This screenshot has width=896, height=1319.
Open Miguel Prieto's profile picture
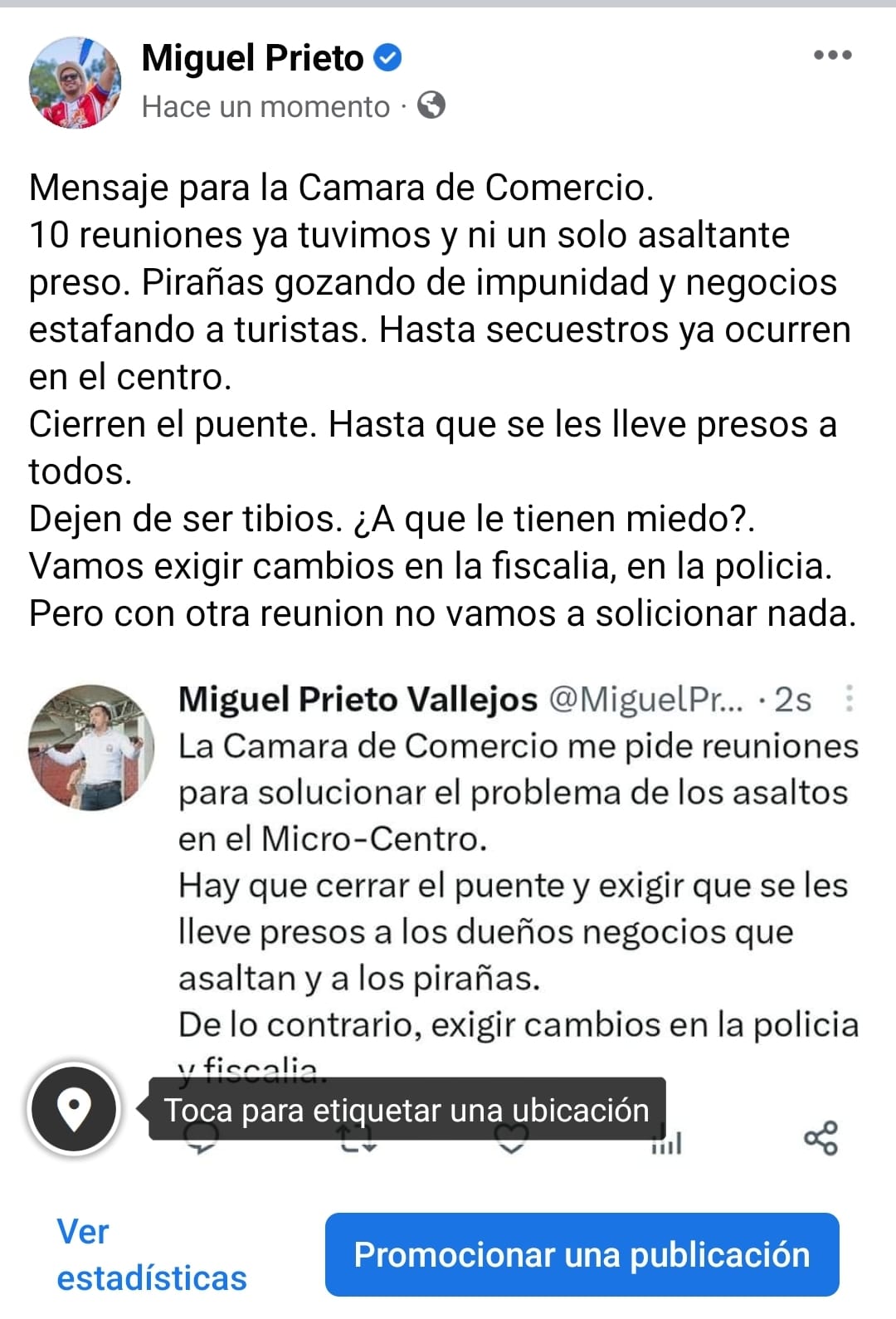click(75, 83)
